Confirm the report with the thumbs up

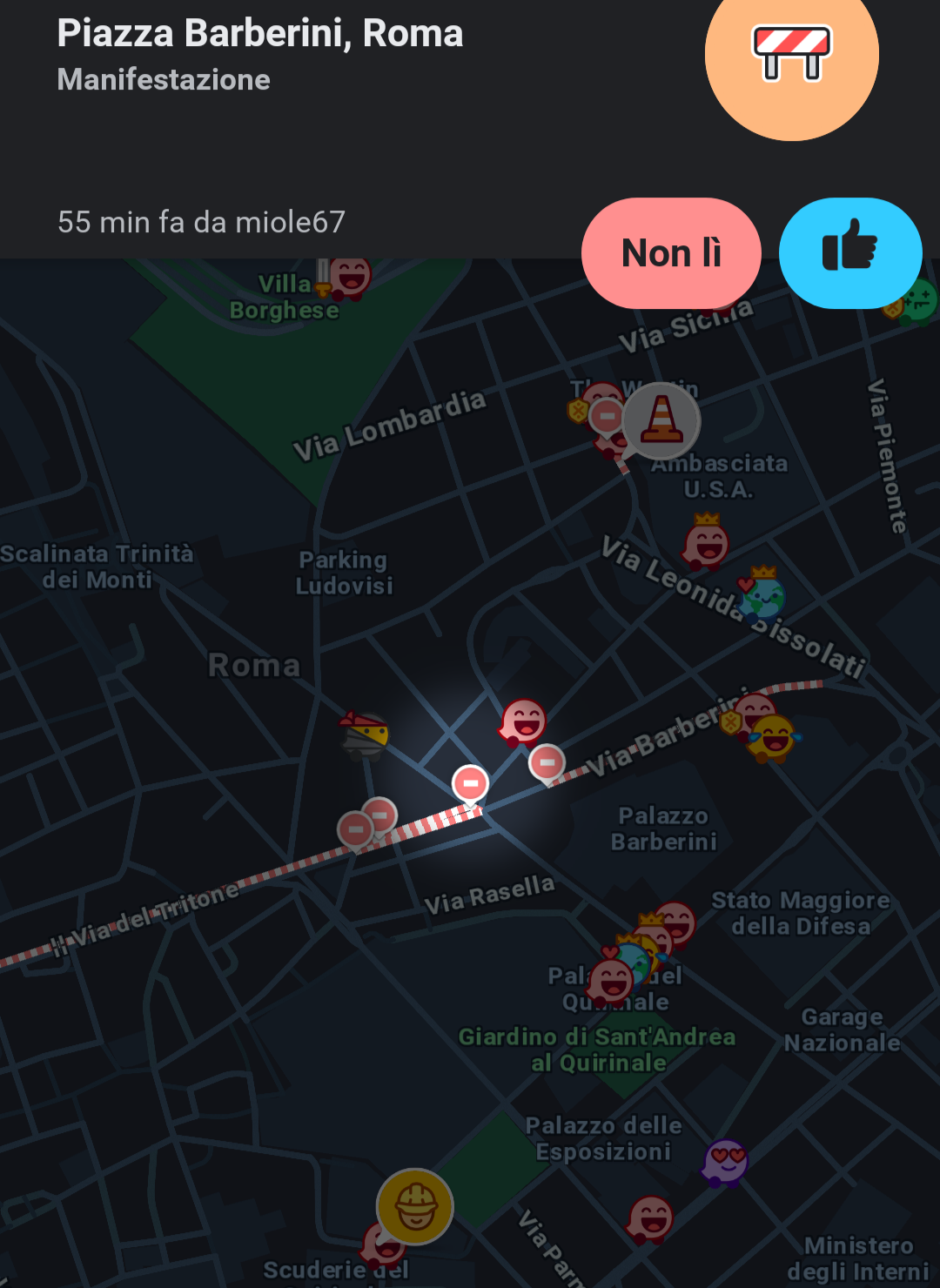849,253
